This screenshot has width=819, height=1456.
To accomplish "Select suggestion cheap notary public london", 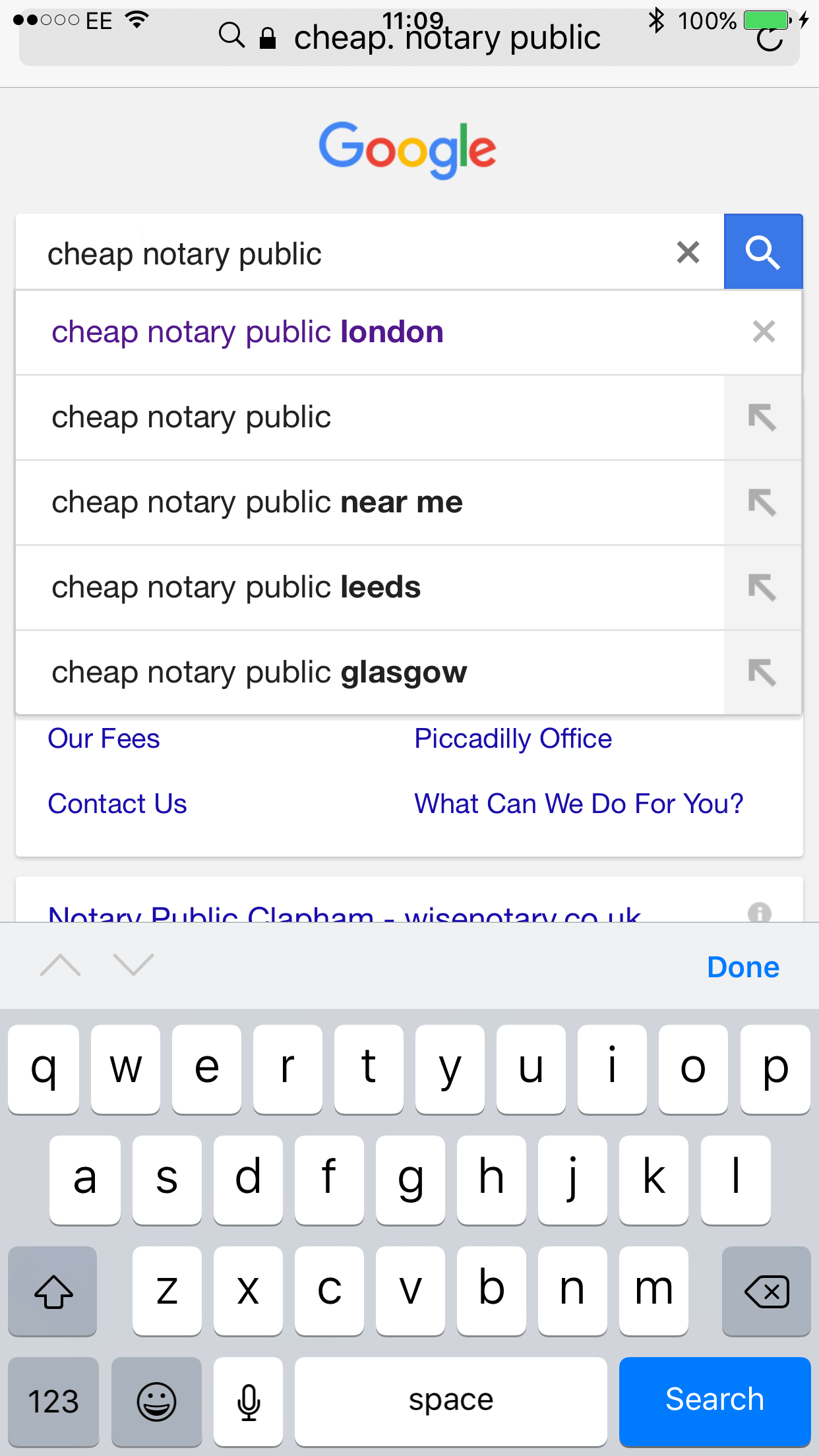I will pos(247,332).
